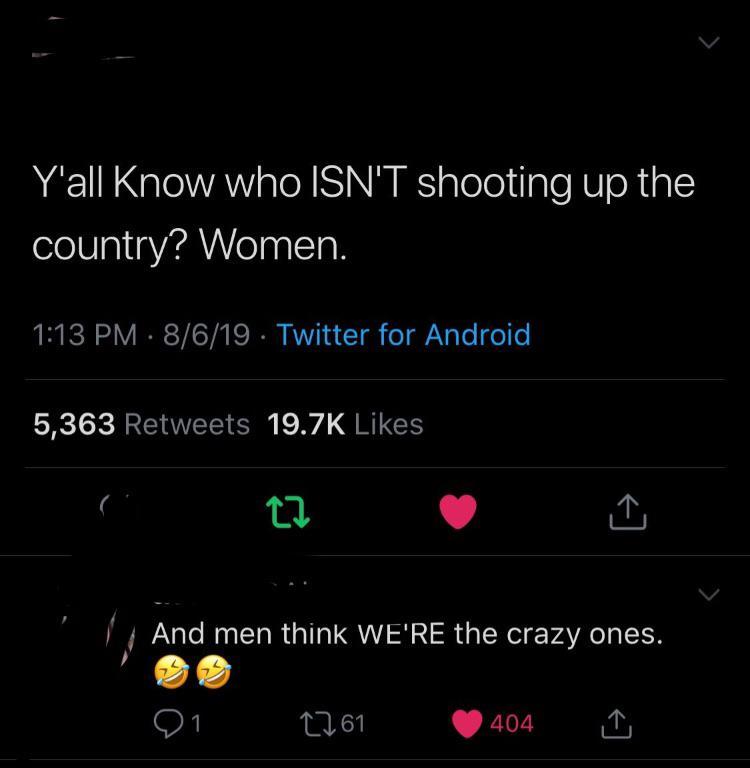
Task: View the 19.7K Likes list
Action: [x=345, y=424]
